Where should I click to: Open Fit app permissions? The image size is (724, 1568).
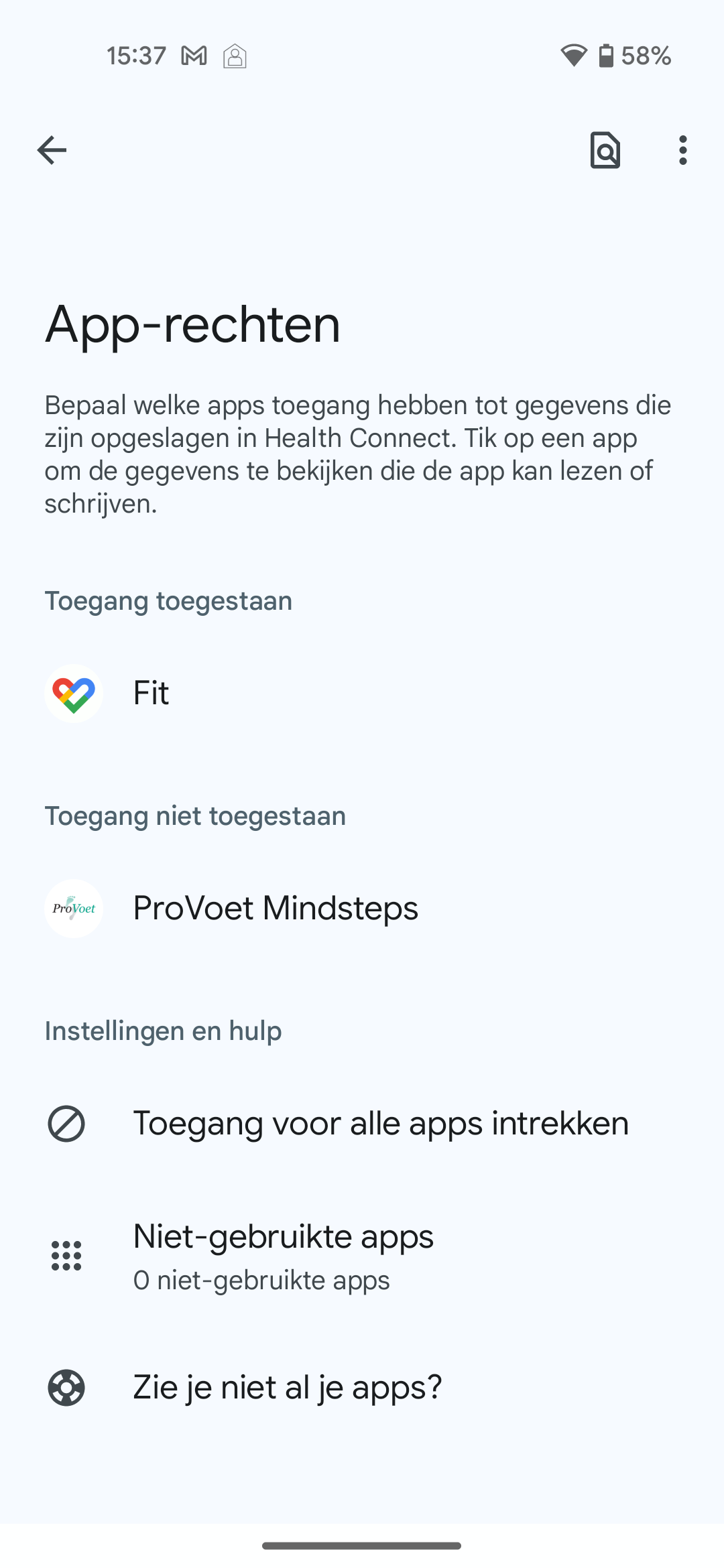click(x=152, y=693)
